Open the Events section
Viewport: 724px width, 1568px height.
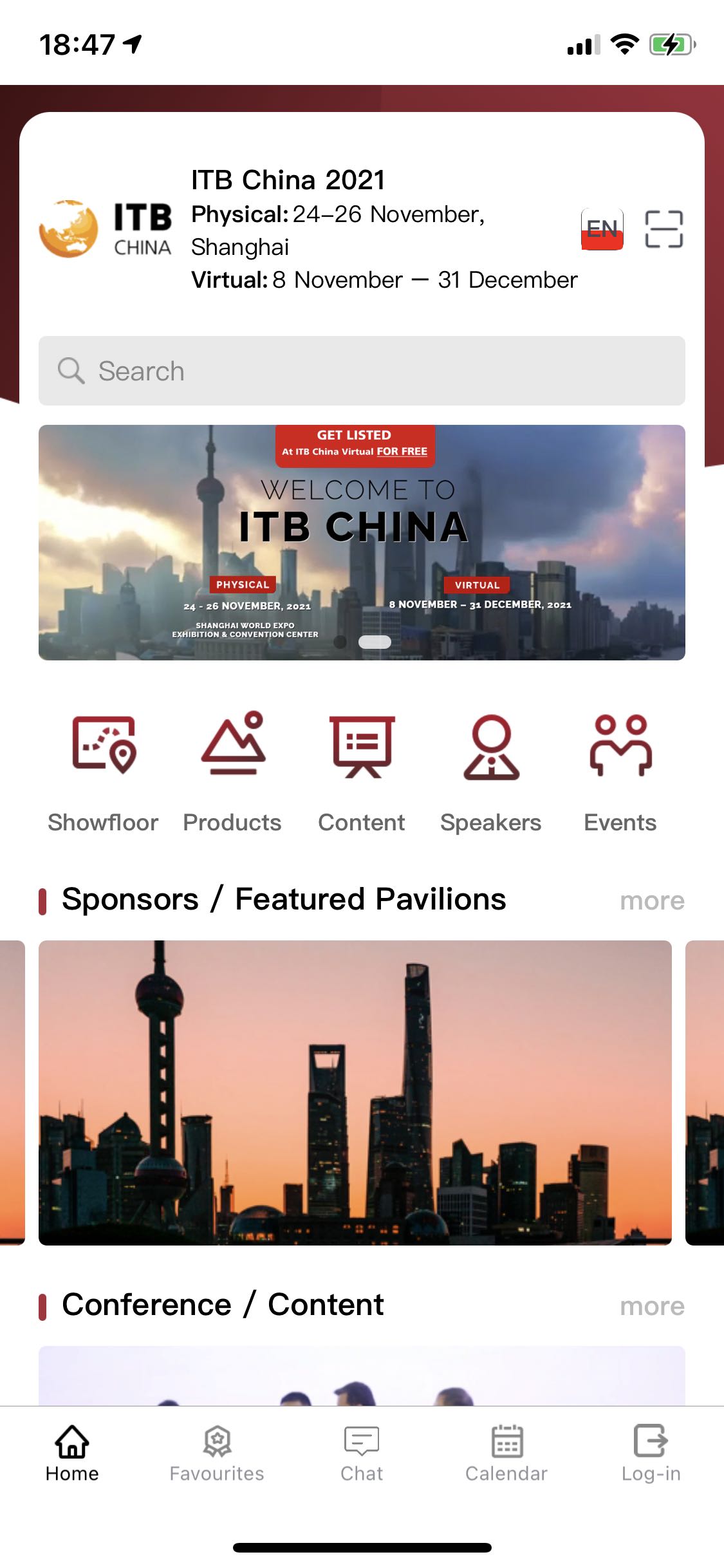pyautogui.click(x=620, y=772)
